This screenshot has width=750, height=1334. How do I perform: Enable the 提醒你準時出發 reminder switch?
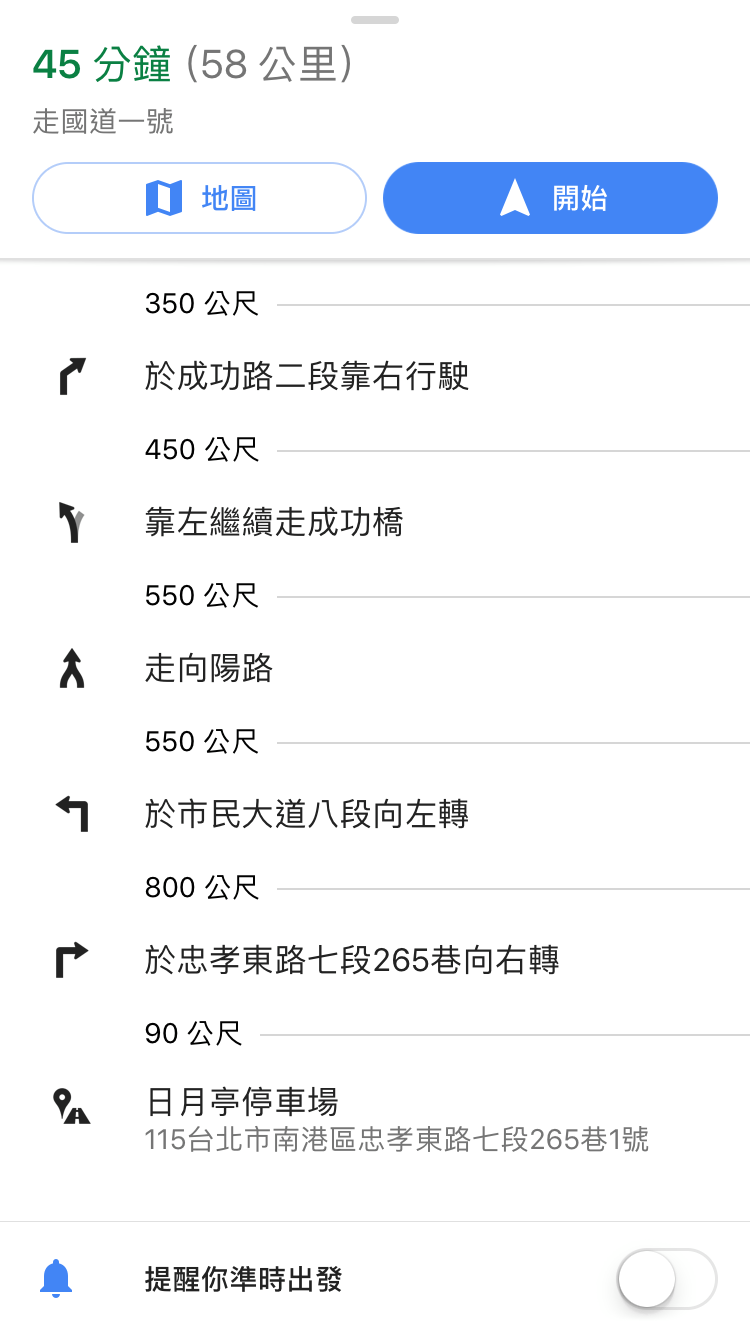pyautogui.click(x=667, y=1278)
